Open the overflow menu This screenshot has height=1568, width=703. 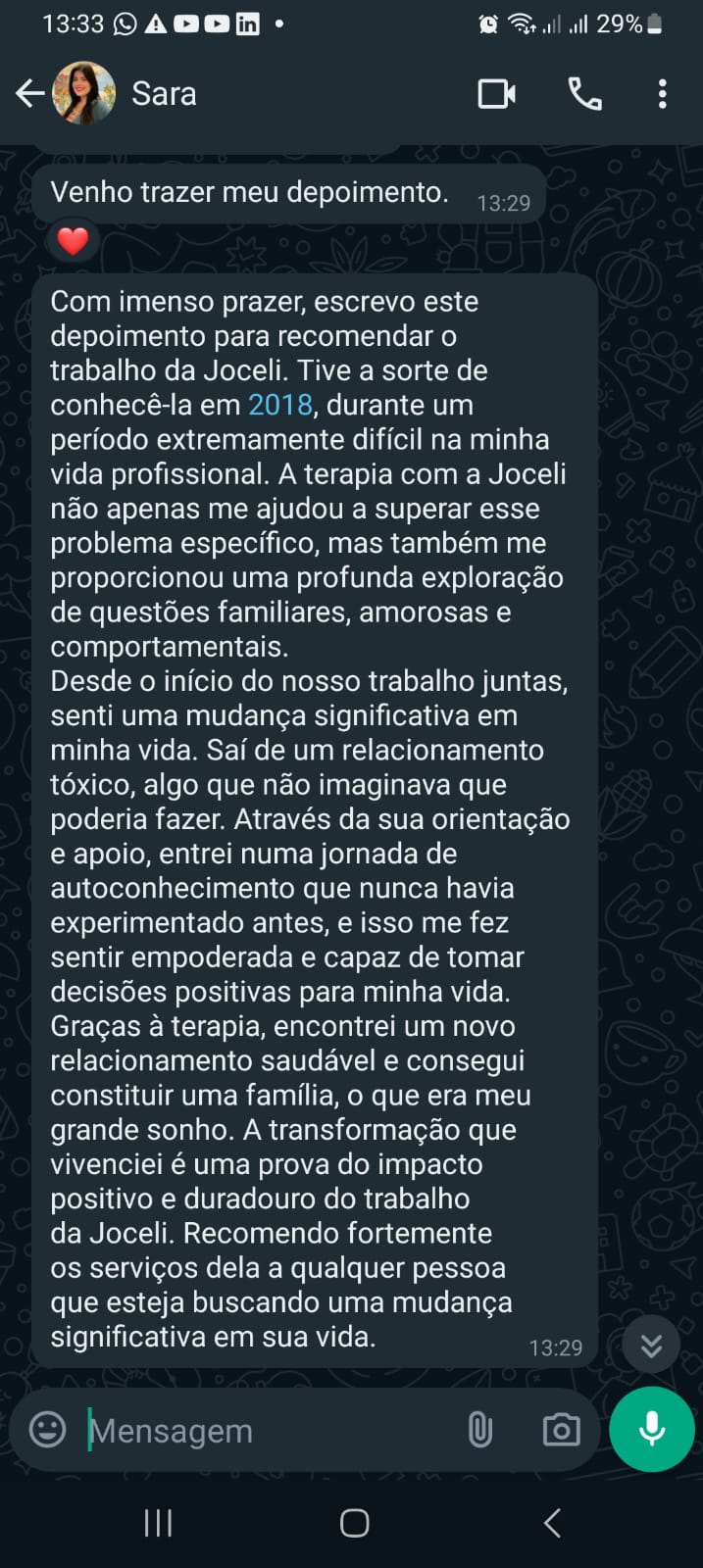click(663, 94)
